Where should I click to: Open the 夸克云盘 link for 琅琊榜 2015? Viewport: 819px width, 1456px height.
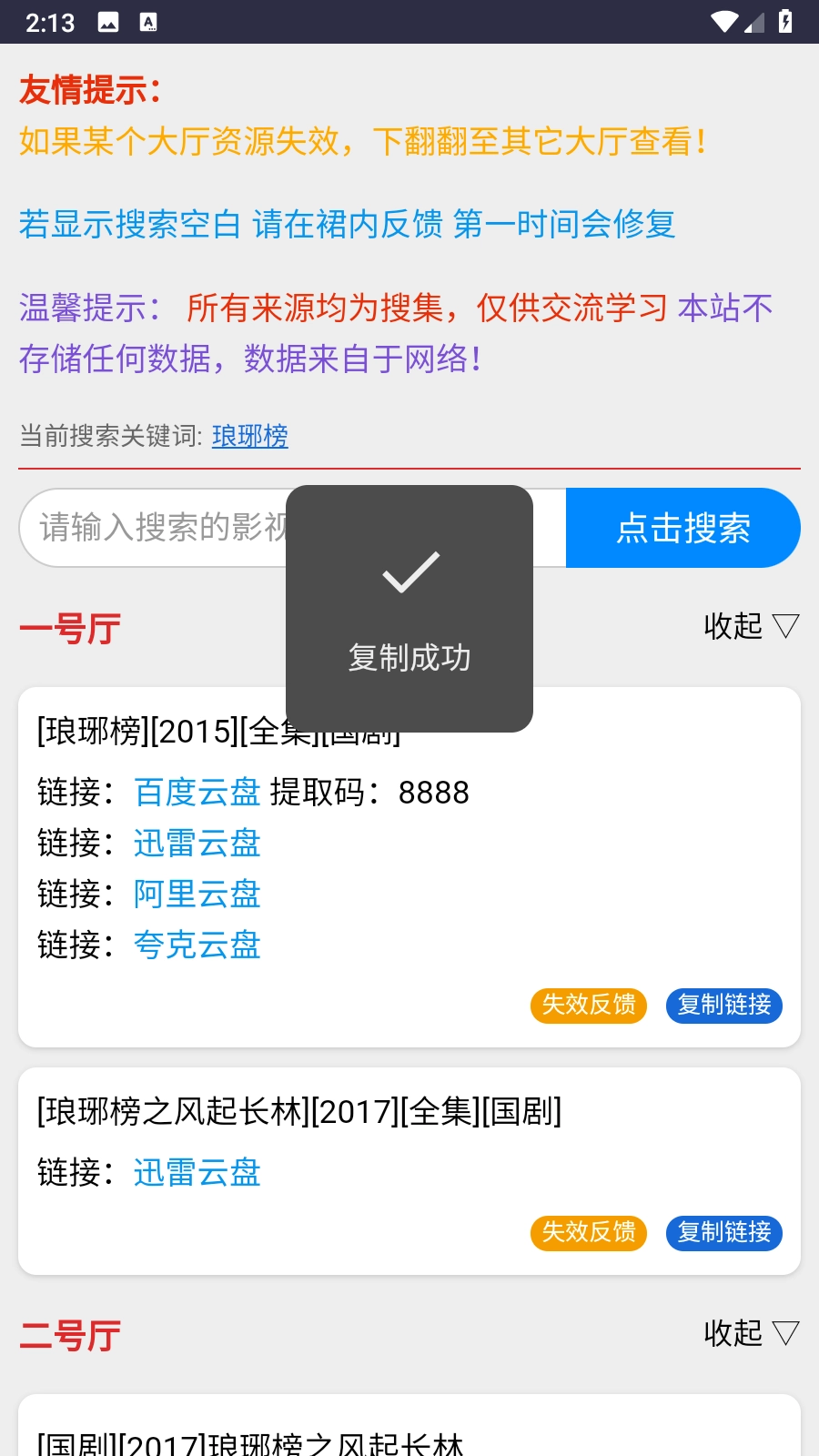197,945
